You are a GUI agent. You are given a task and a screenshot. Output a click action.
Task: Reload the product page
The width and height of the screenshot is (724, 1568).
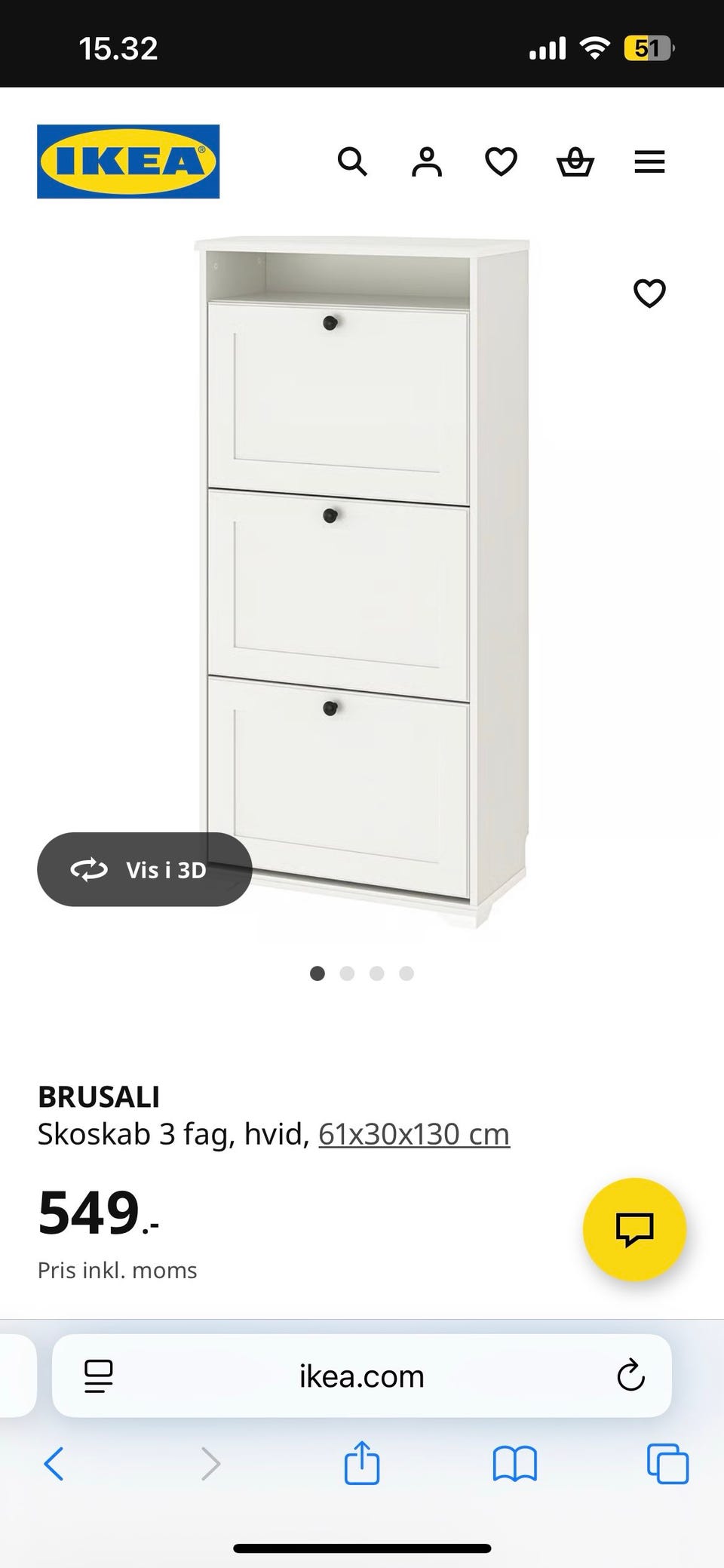pyautogui.click(x=630, y=1376)
